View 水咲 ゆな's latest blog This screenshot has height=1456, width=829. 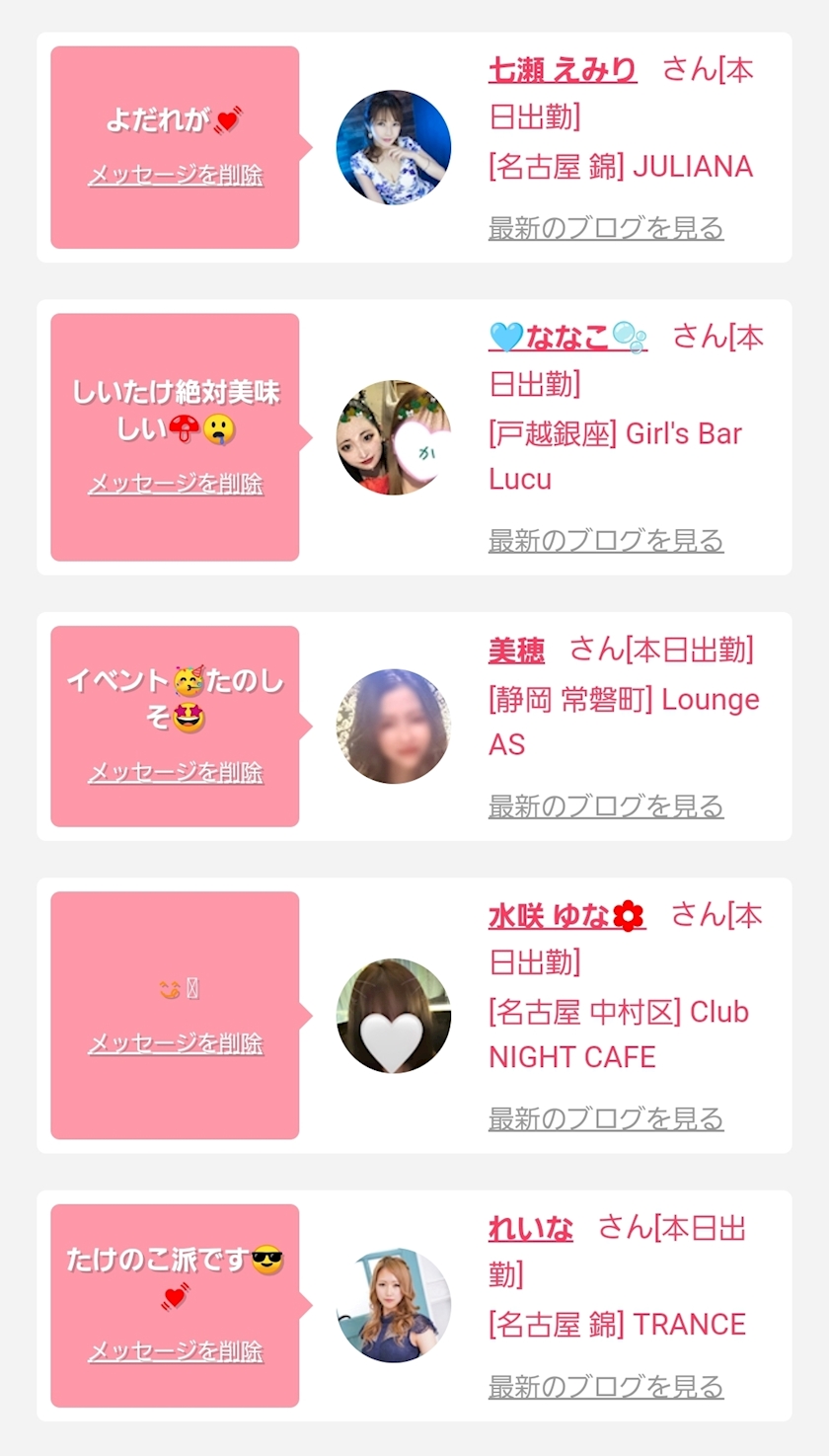coord(606,1118)
